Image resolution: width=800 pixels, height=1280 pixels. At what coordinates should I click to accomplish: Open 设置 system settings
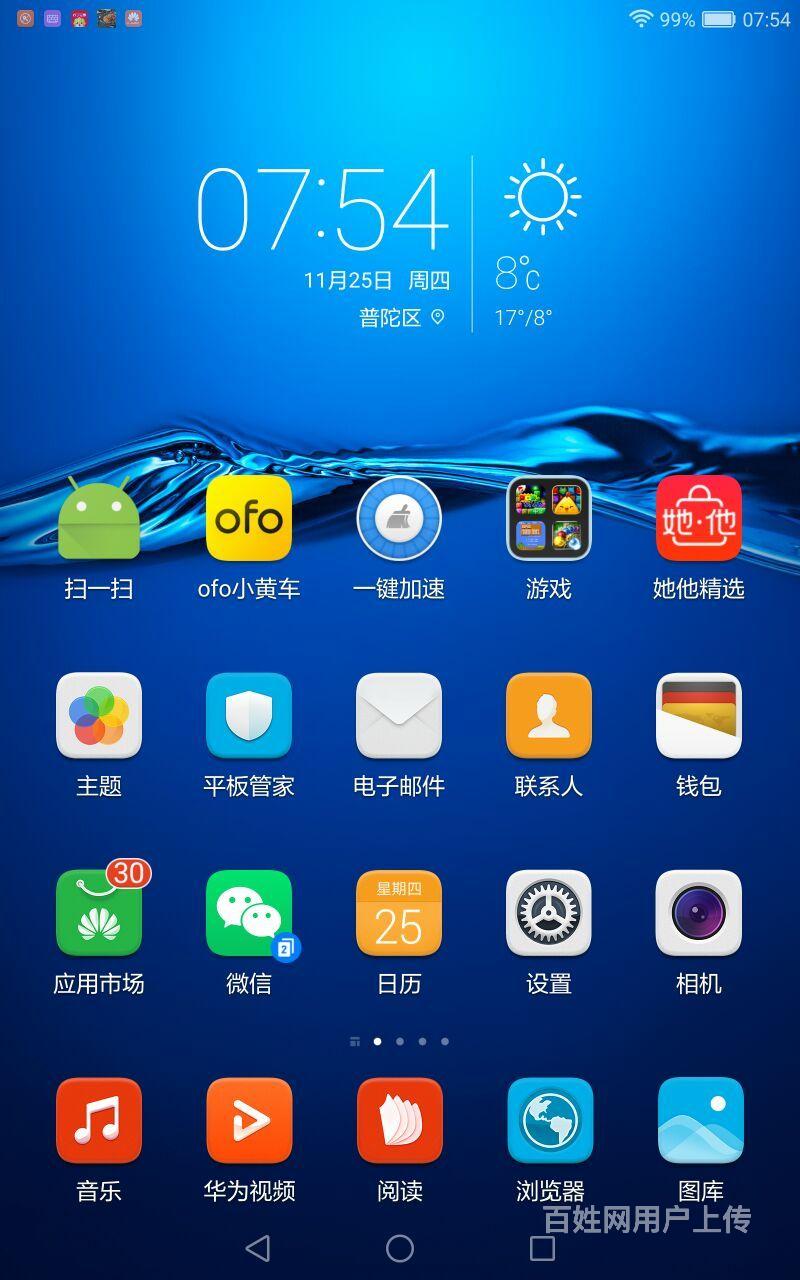(x=549, y=912)
